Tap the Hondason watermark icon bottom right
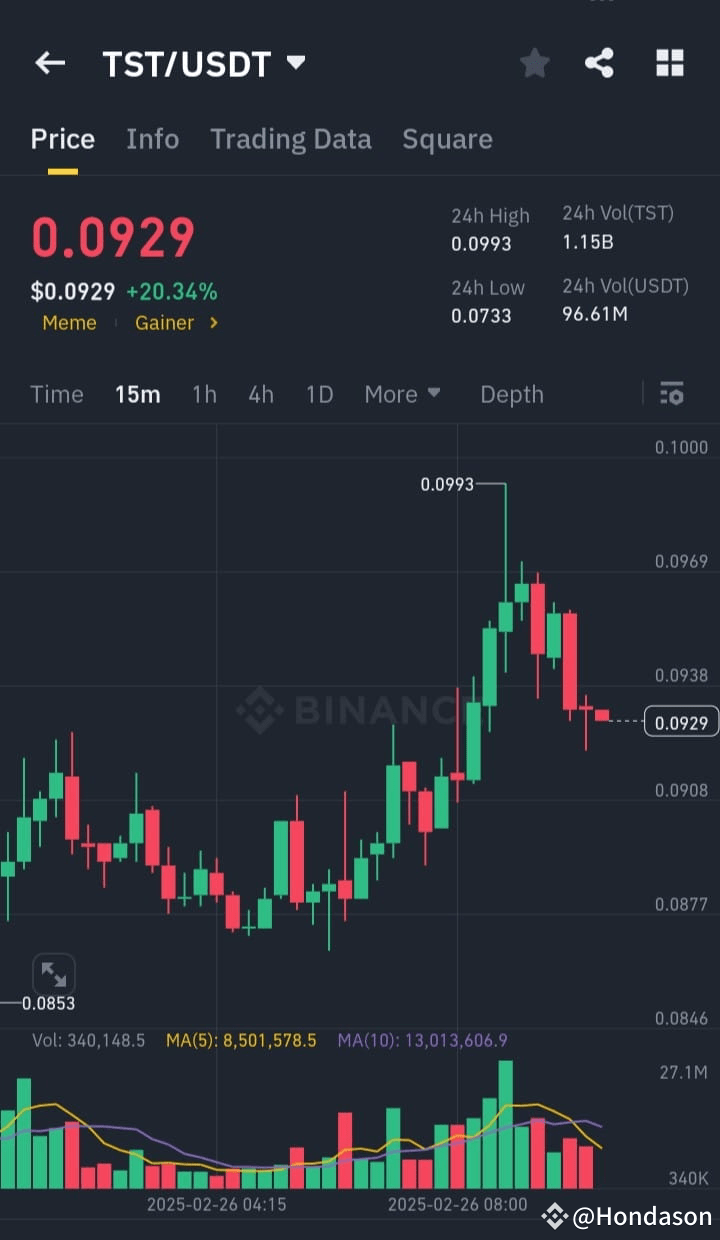This screenshot has height=1240, width=720. click(x=556, y=1217)
